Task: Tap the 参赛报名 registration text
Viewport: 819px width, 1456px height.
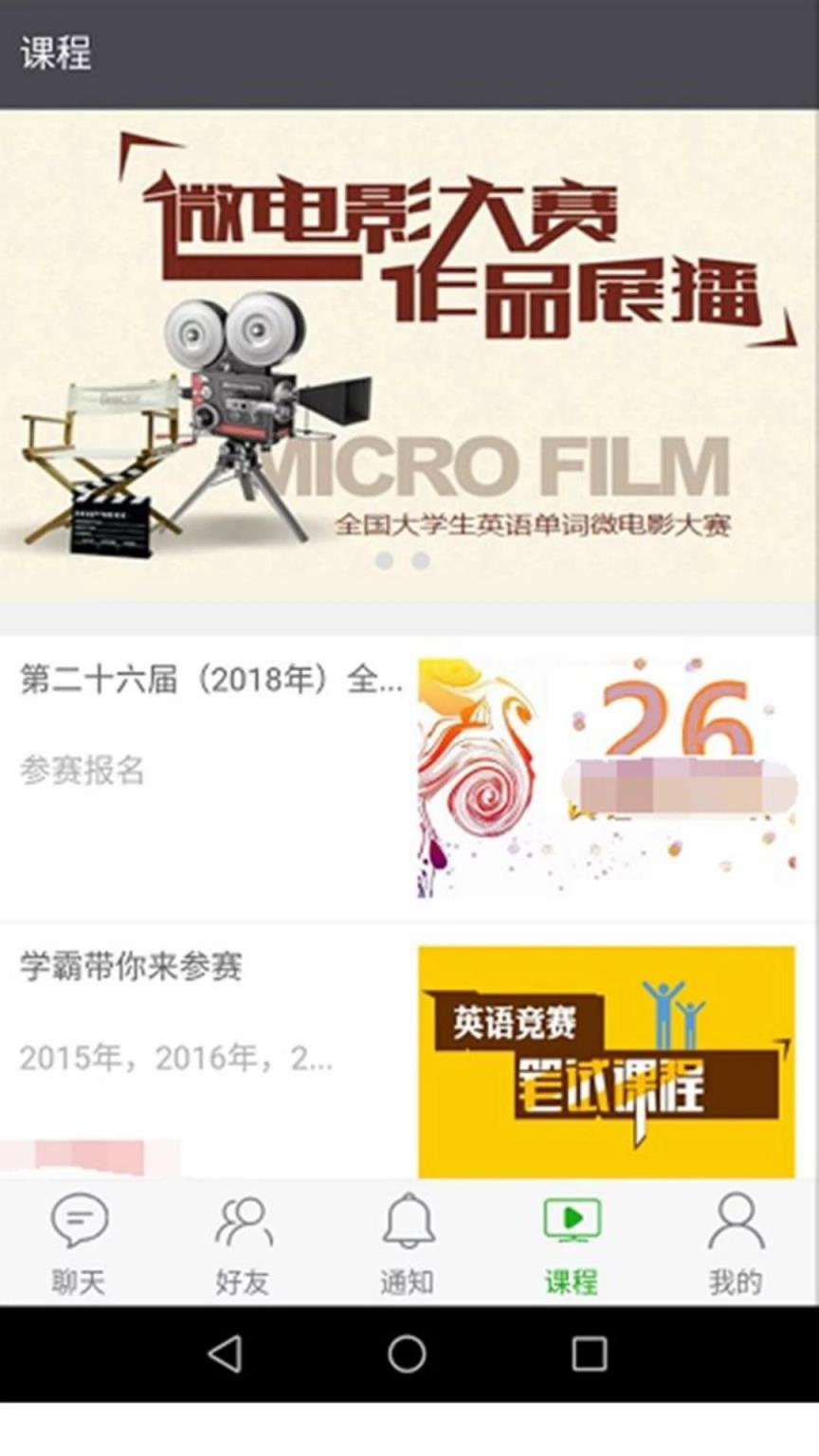Action: [83, 772]
